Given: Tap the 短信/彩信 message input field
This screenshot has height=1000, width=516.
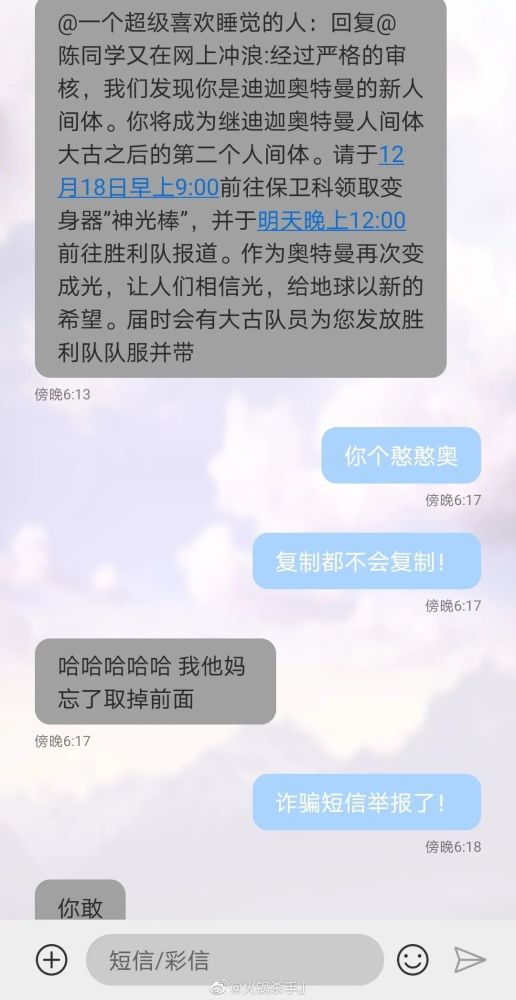Looking at the screenshot, I should coord(235,959).
